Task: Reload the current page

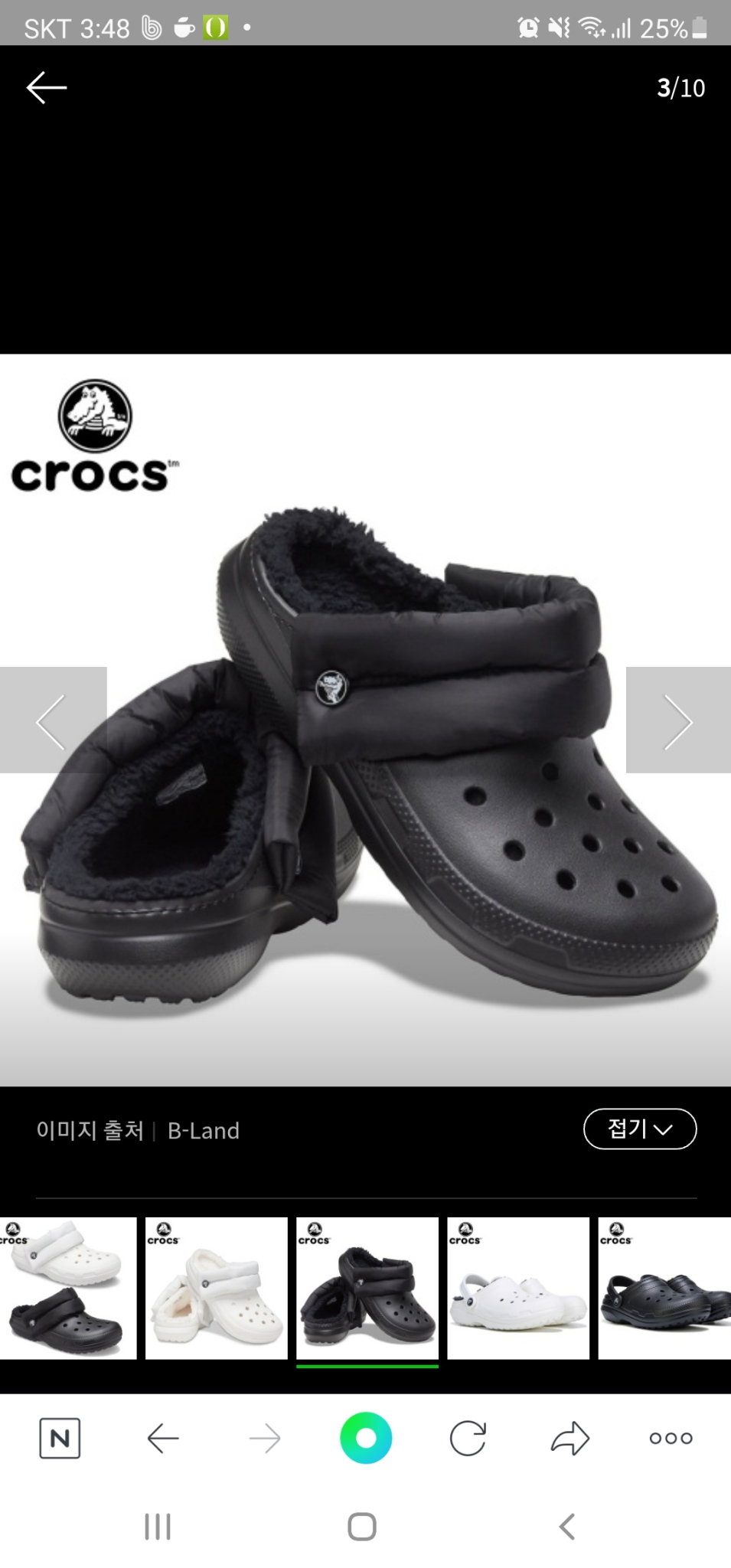Action: click(468, 1439)
